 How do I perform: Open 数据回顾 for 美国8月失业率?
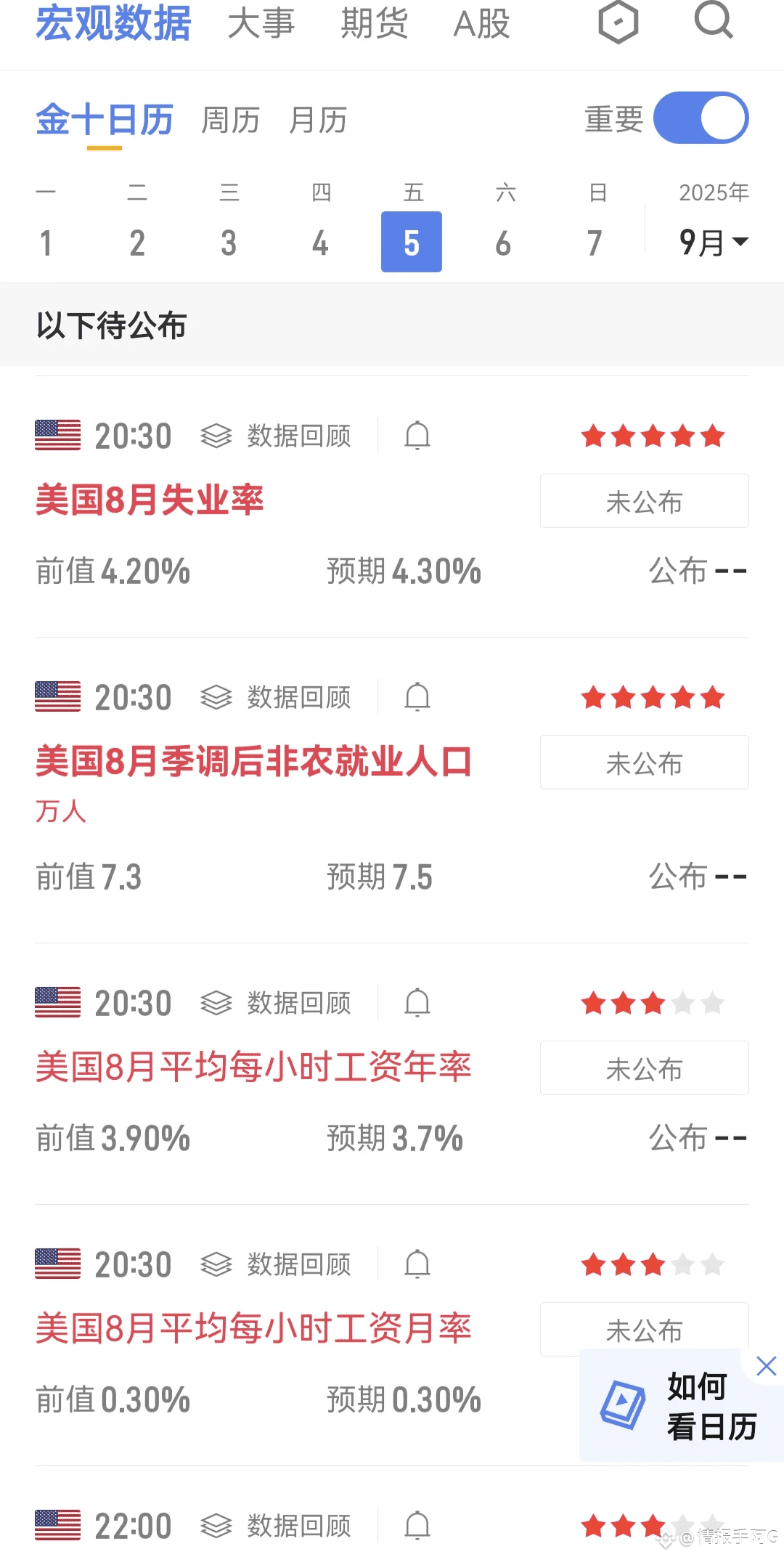point(276,436)
